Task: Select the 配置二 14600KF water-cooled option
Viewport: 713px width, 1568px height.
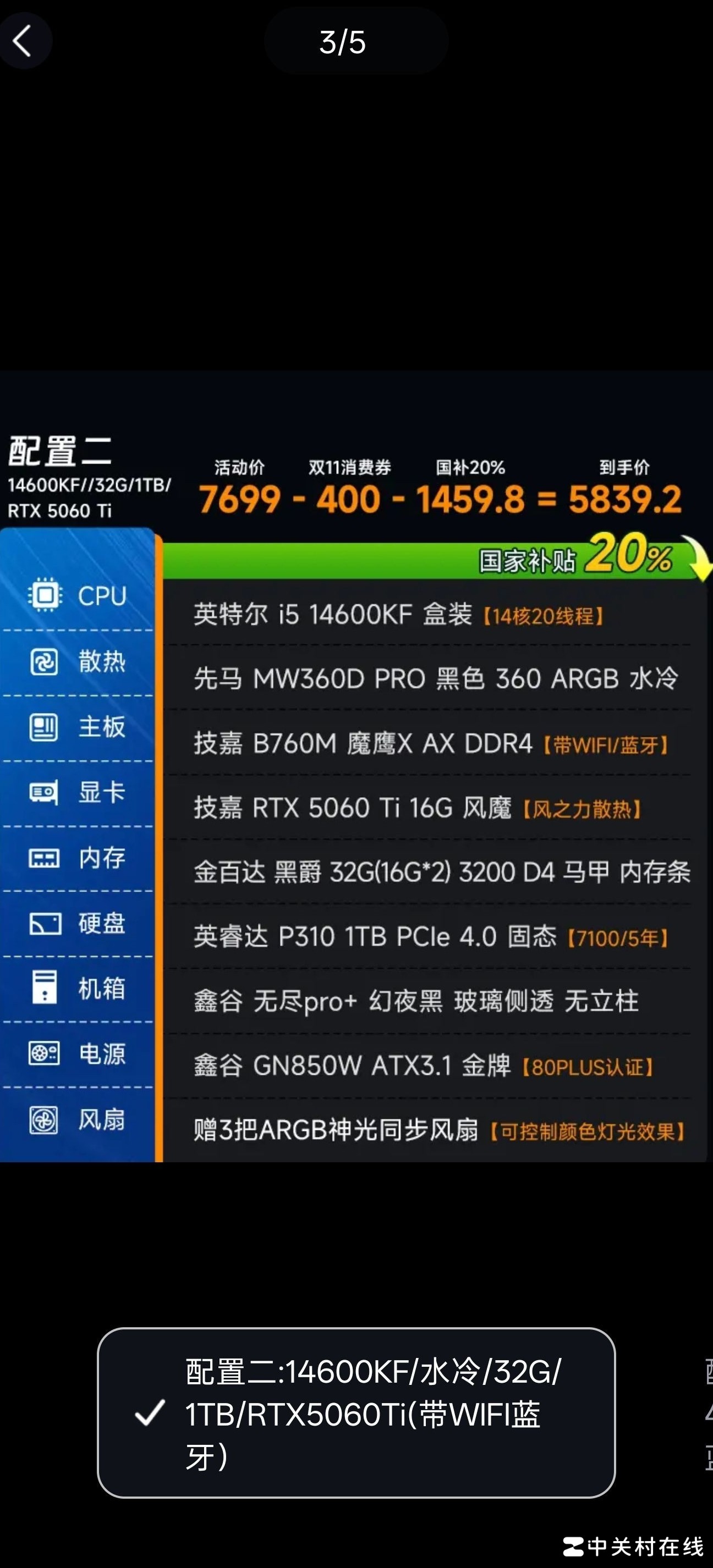Action: click(356, 1413)
